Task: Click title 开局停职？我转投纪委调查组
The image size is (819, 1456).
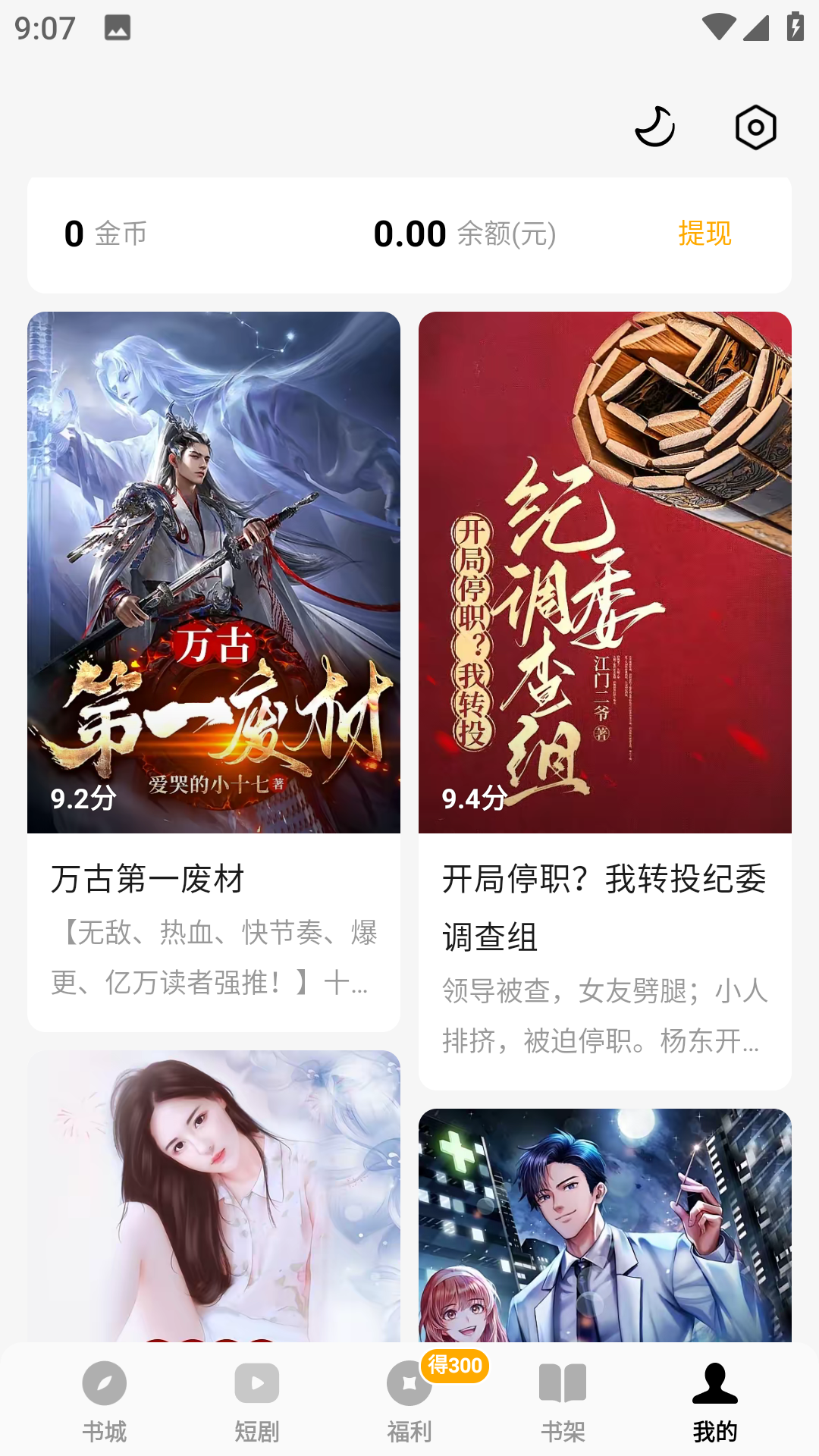Action: (x=604, y=910)
